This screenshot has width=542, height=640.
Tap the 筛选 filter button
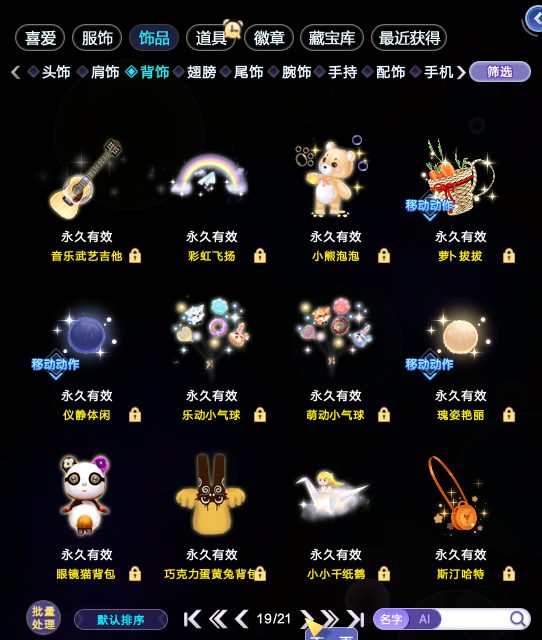click(500, 72)
